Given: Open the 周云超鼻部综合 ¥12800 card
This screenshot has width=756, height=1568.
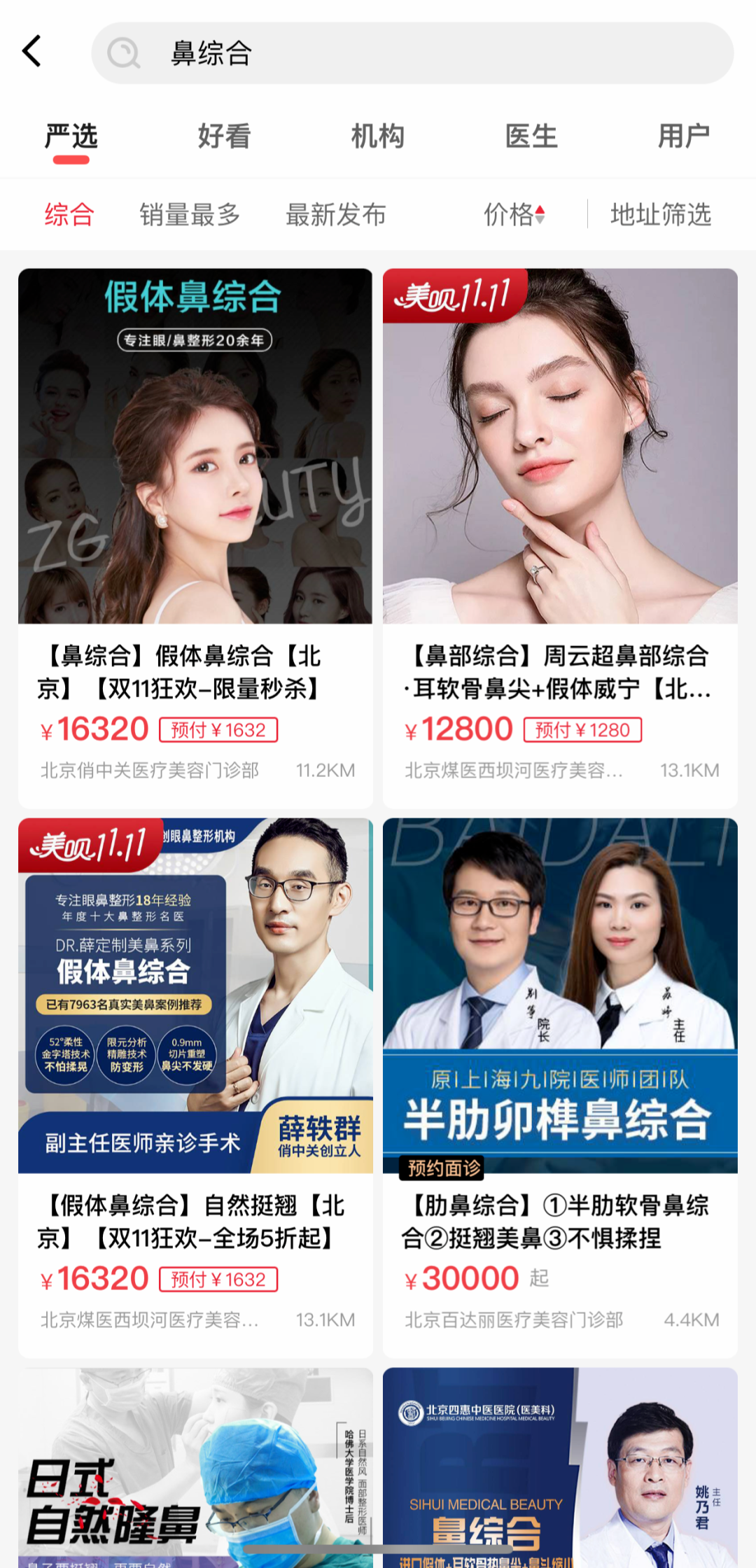Looking at the screenshot, I should (x=560, y=538).
